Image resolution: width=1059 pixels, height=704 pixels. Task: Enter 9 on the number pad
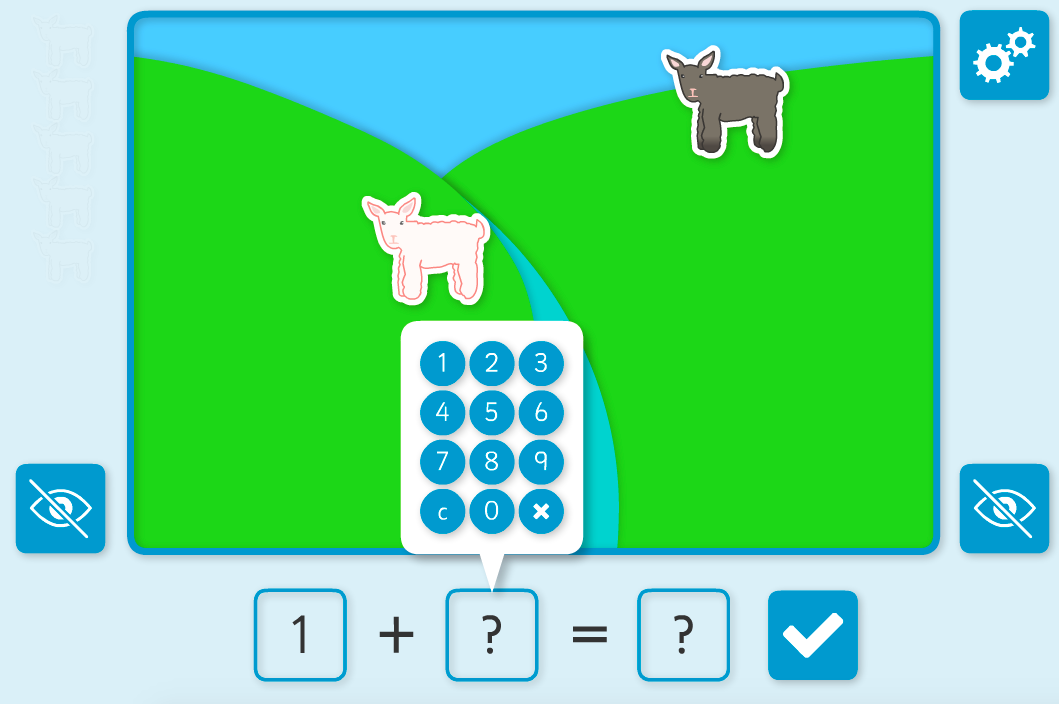(x=541, y=462)
